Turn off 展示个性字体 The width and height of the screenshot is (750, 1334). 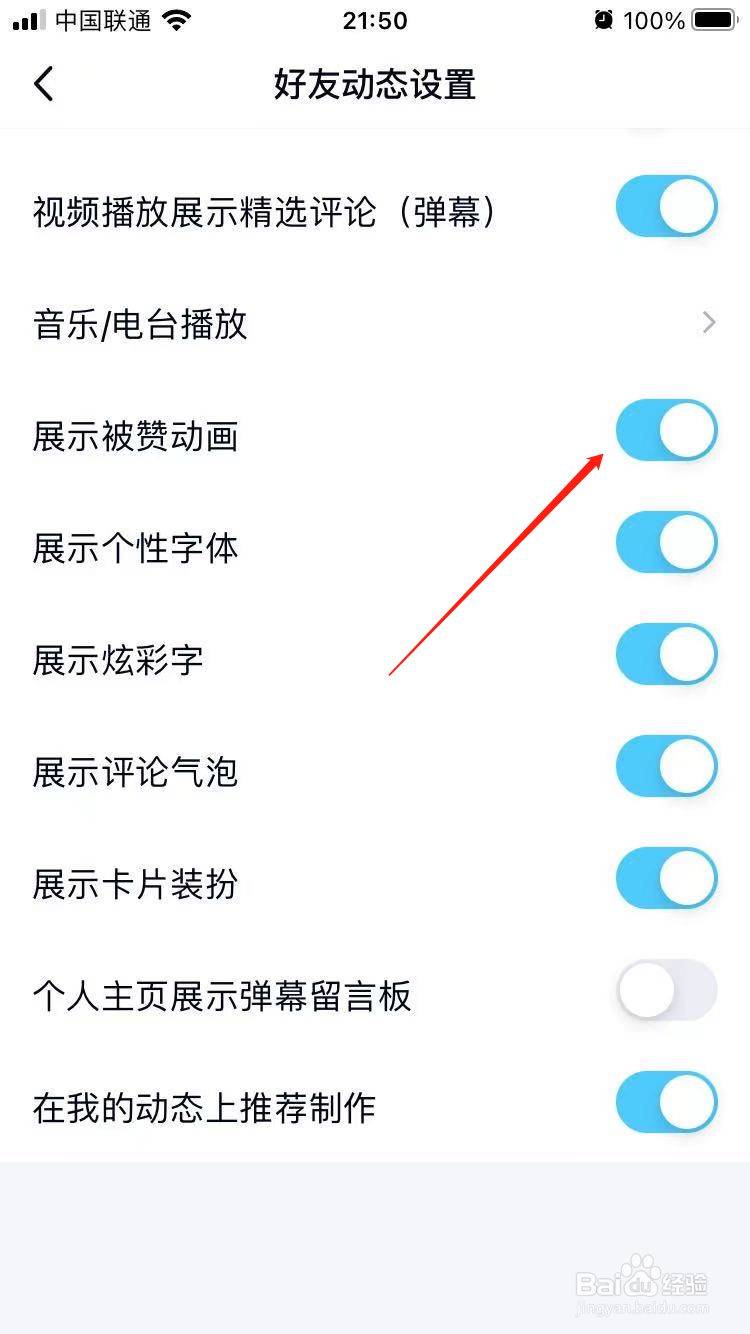point(666,542)
